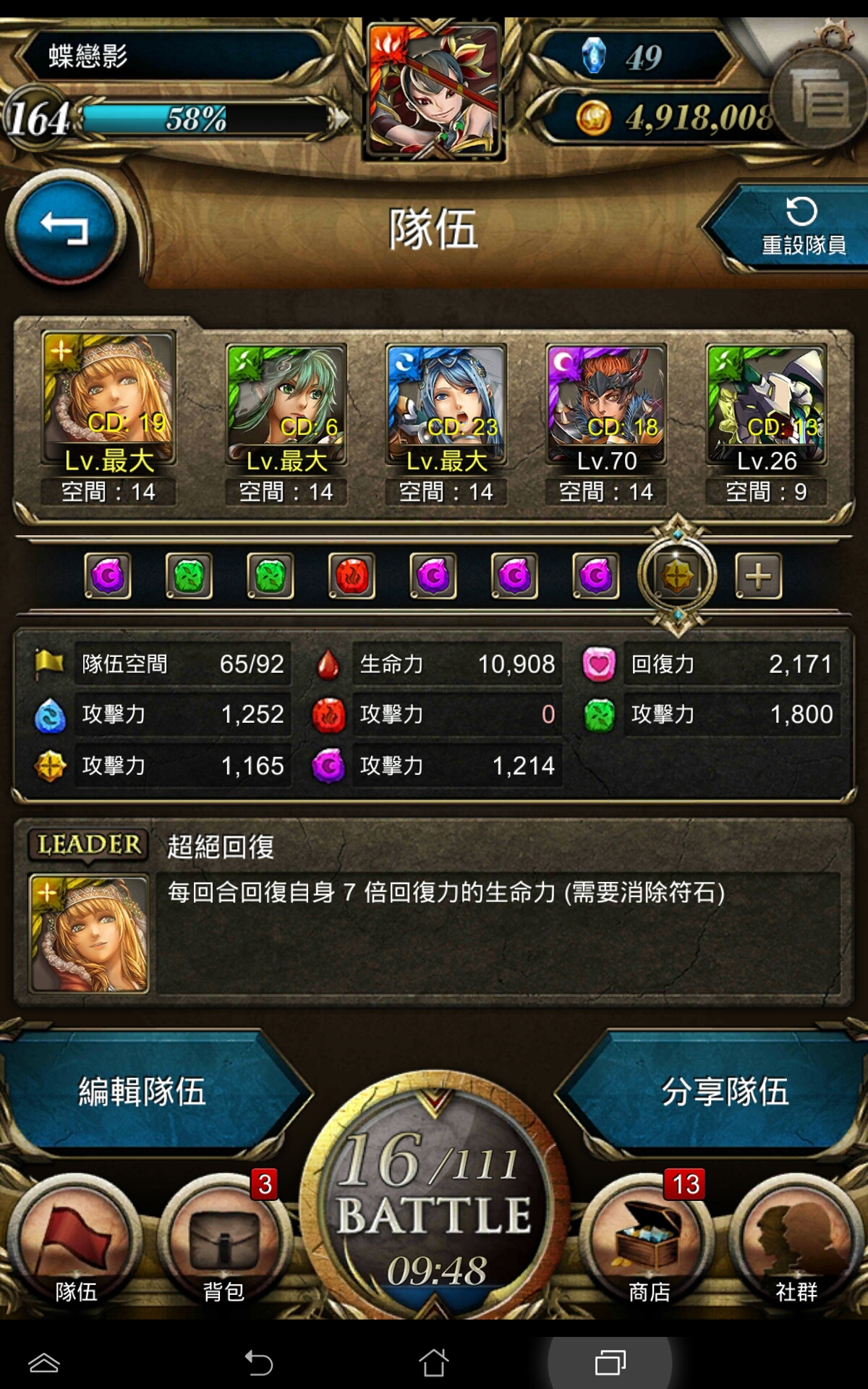Open the 社群 community tab

click(796, 1241)
